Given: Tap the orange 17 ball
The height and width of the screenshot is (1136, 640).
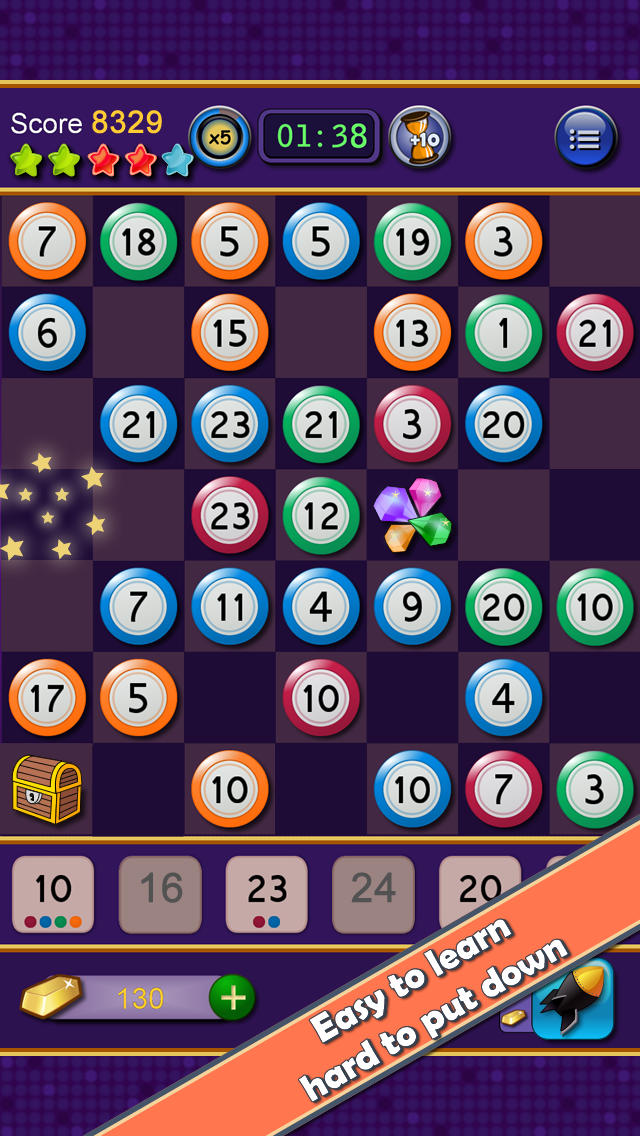Looking at the screenshot, I should 47,698.
